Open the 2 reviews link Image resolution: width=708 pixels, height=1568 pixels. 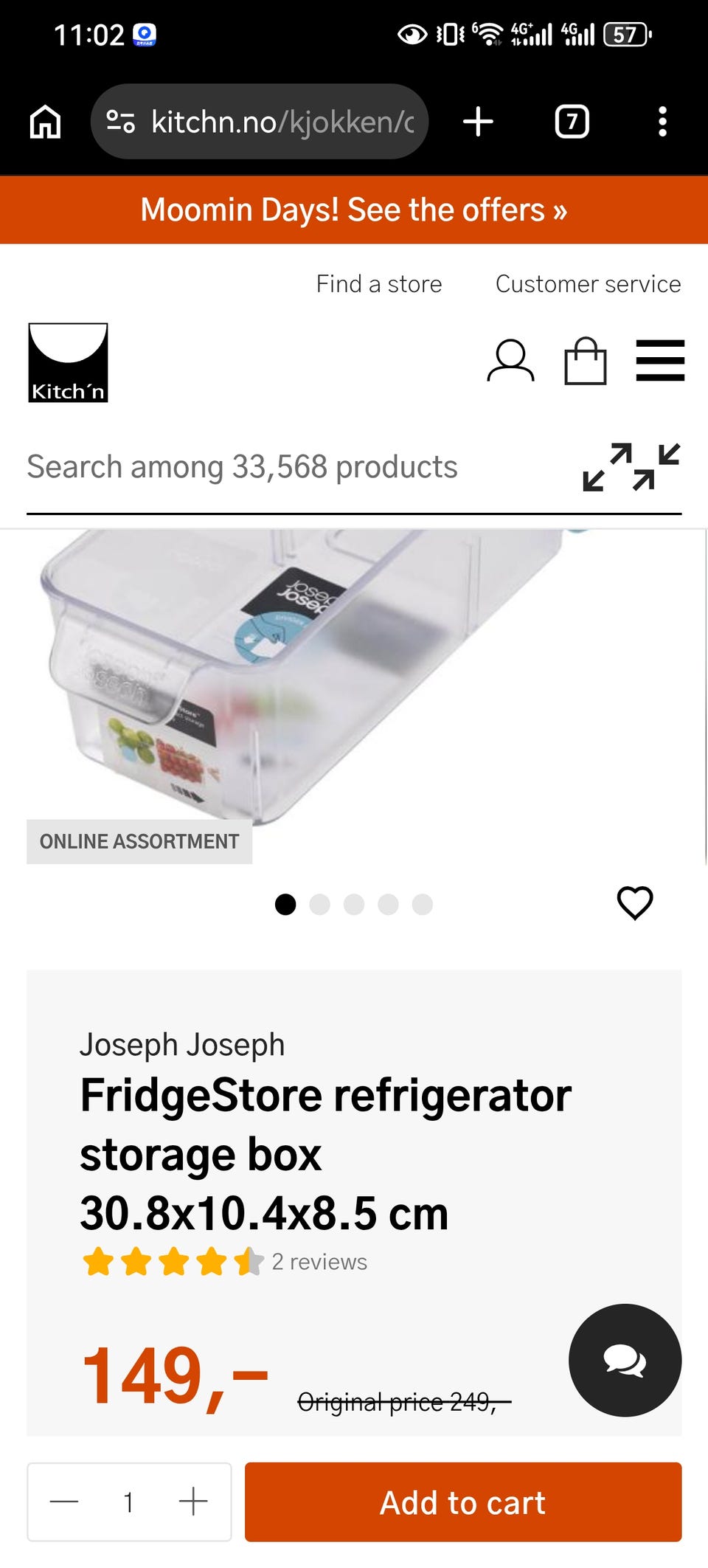click(x=319, y=1262)
